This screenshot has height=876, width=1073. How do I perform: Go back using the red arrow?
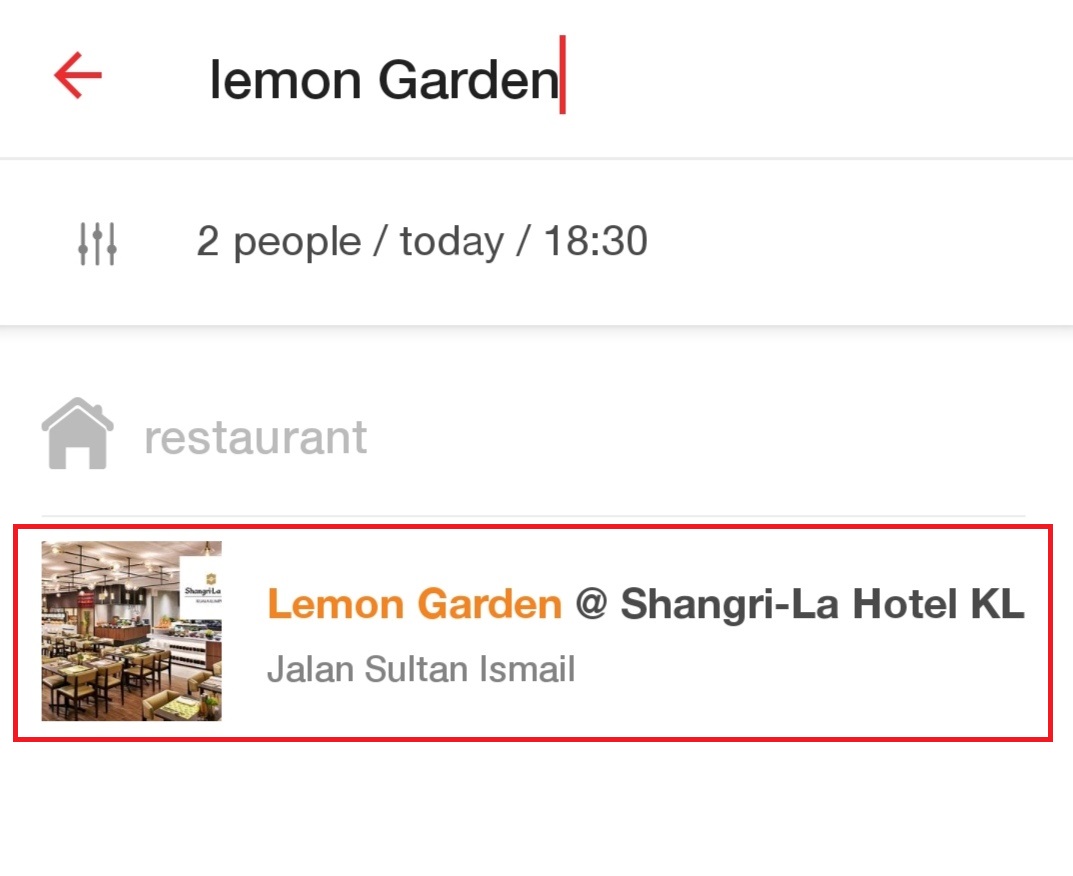click(78, 76)
